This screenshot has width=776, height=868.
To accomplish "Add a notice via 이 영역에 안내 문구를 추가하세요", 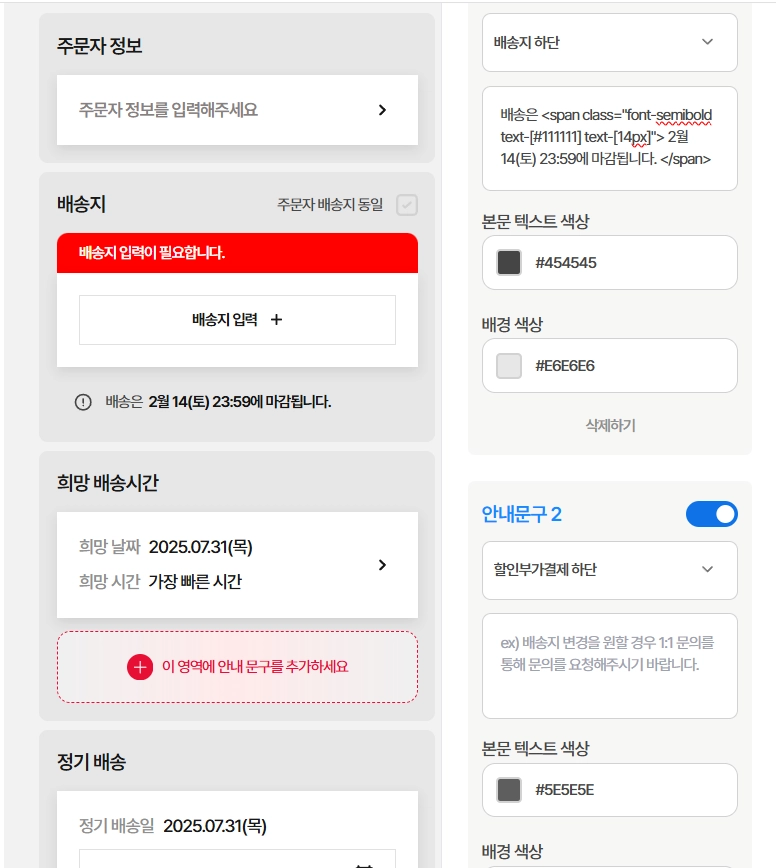I will 237,667.
